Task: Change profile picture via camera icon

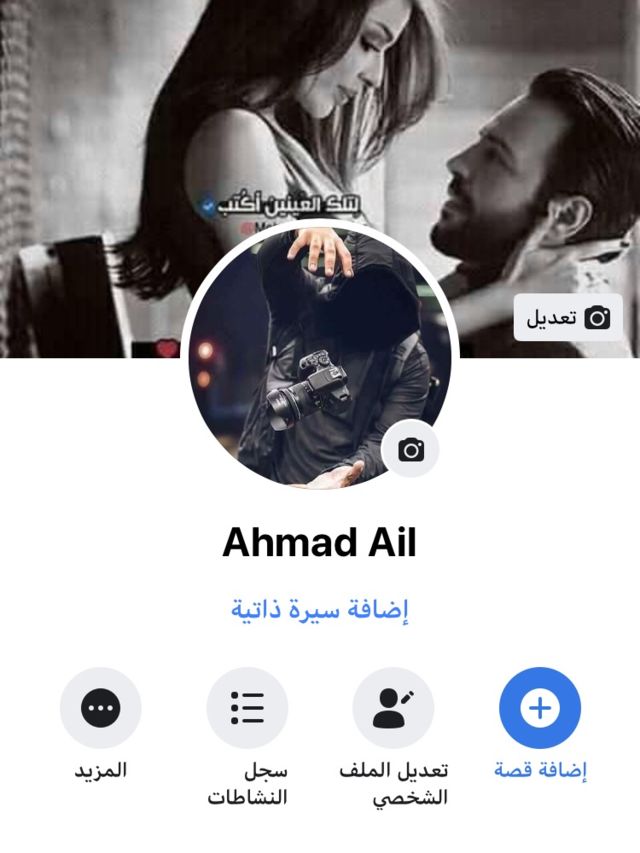Action: tap(410, 450)
